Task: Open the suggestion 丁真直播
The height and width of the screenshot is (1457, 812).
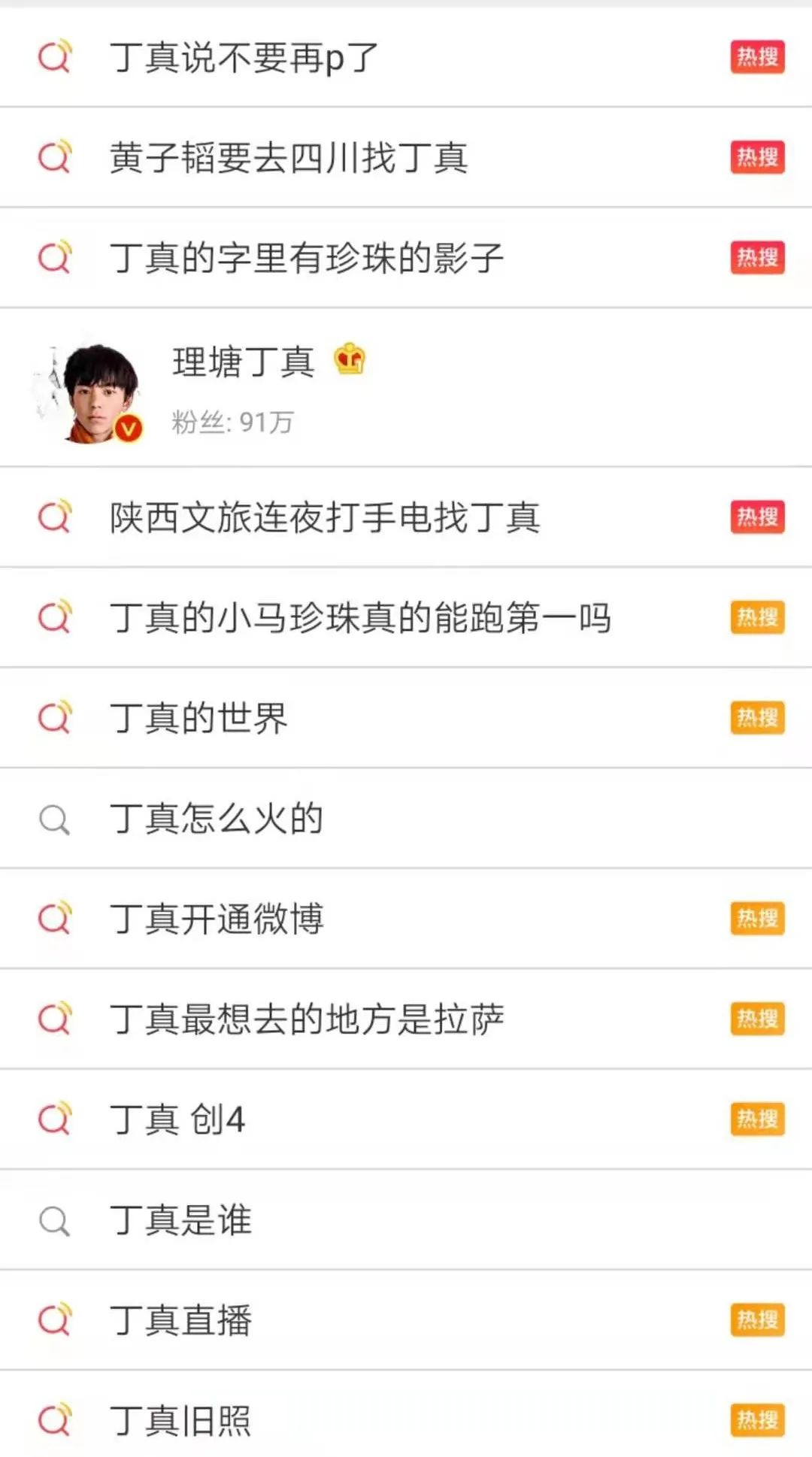Action: 180,1319
